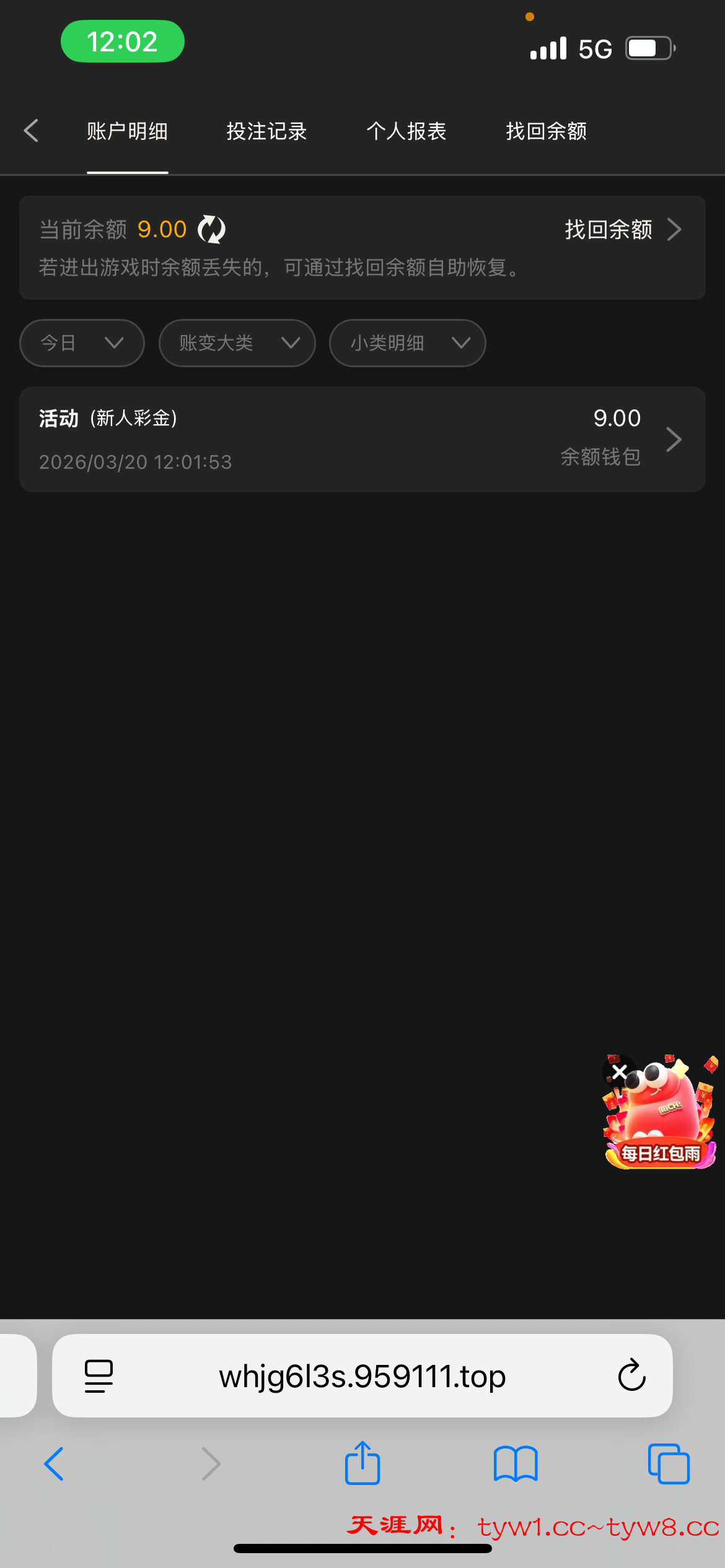Open the browser page menu icon

pos(99,1376)
